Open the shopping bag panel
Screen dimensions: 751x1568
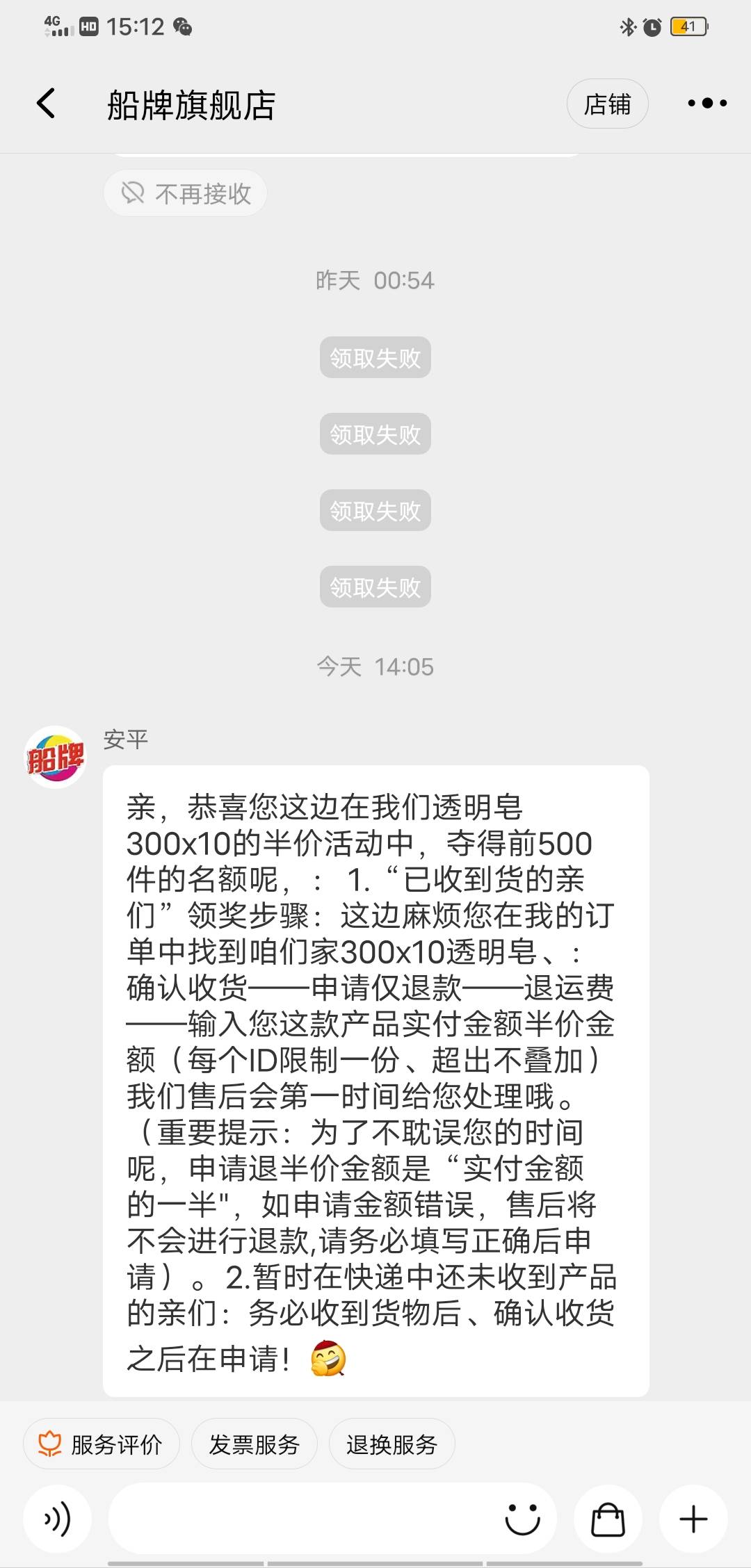tap(608, 1519)
